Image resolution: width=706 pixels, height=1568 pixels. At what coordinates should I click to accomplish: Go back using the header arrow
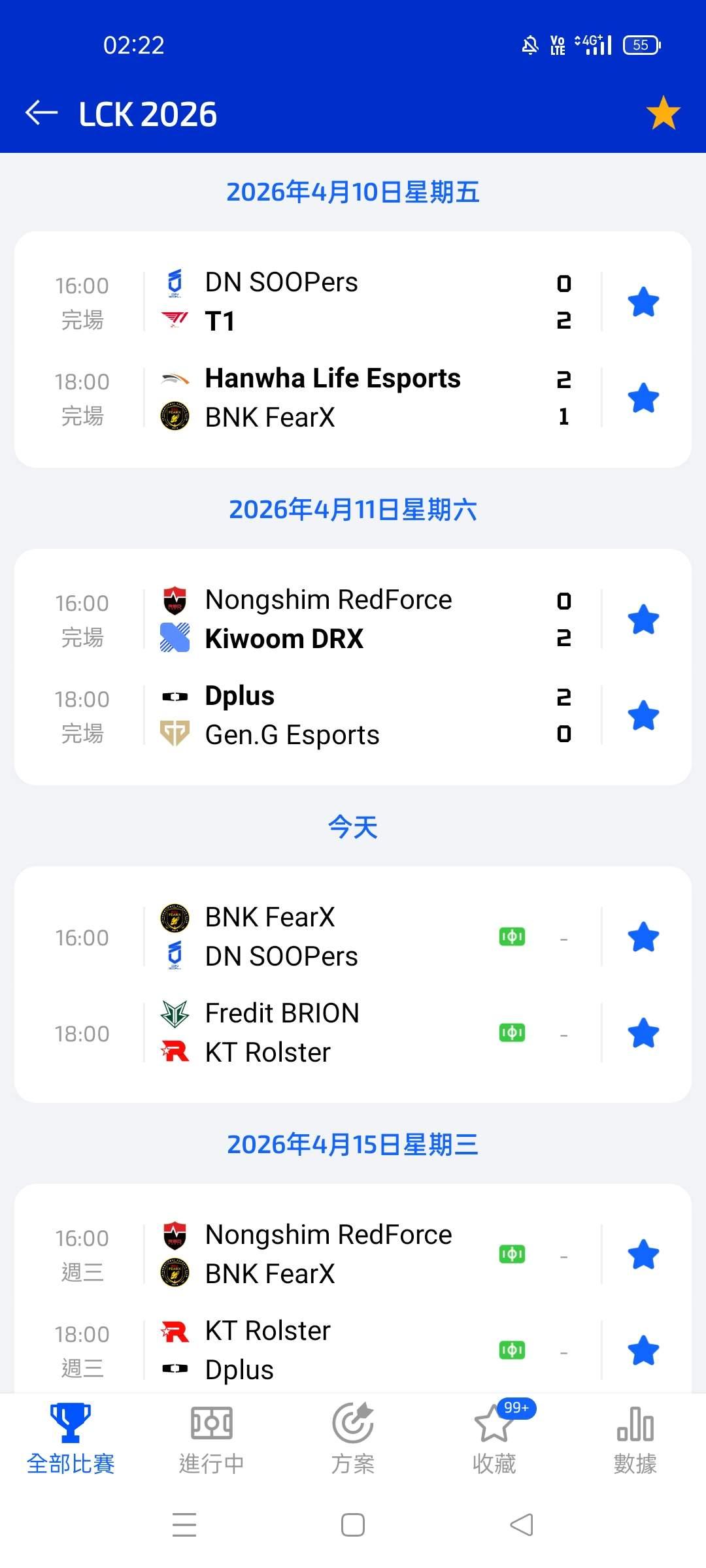pos(42,112)
